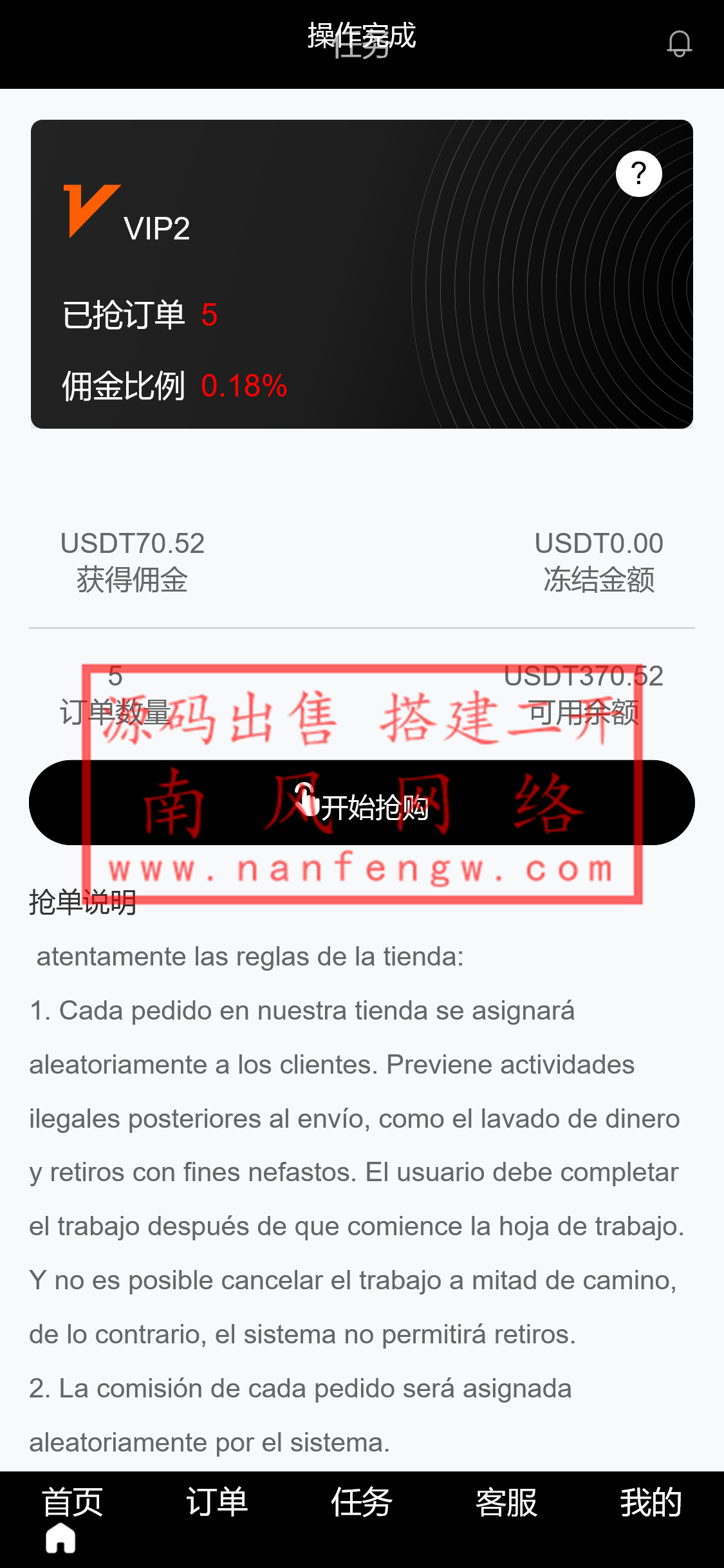The height and width of the screenshot is (1568, 724).
Task: Tap the 开始抢购 button
Action: click(x=362, y=803)
